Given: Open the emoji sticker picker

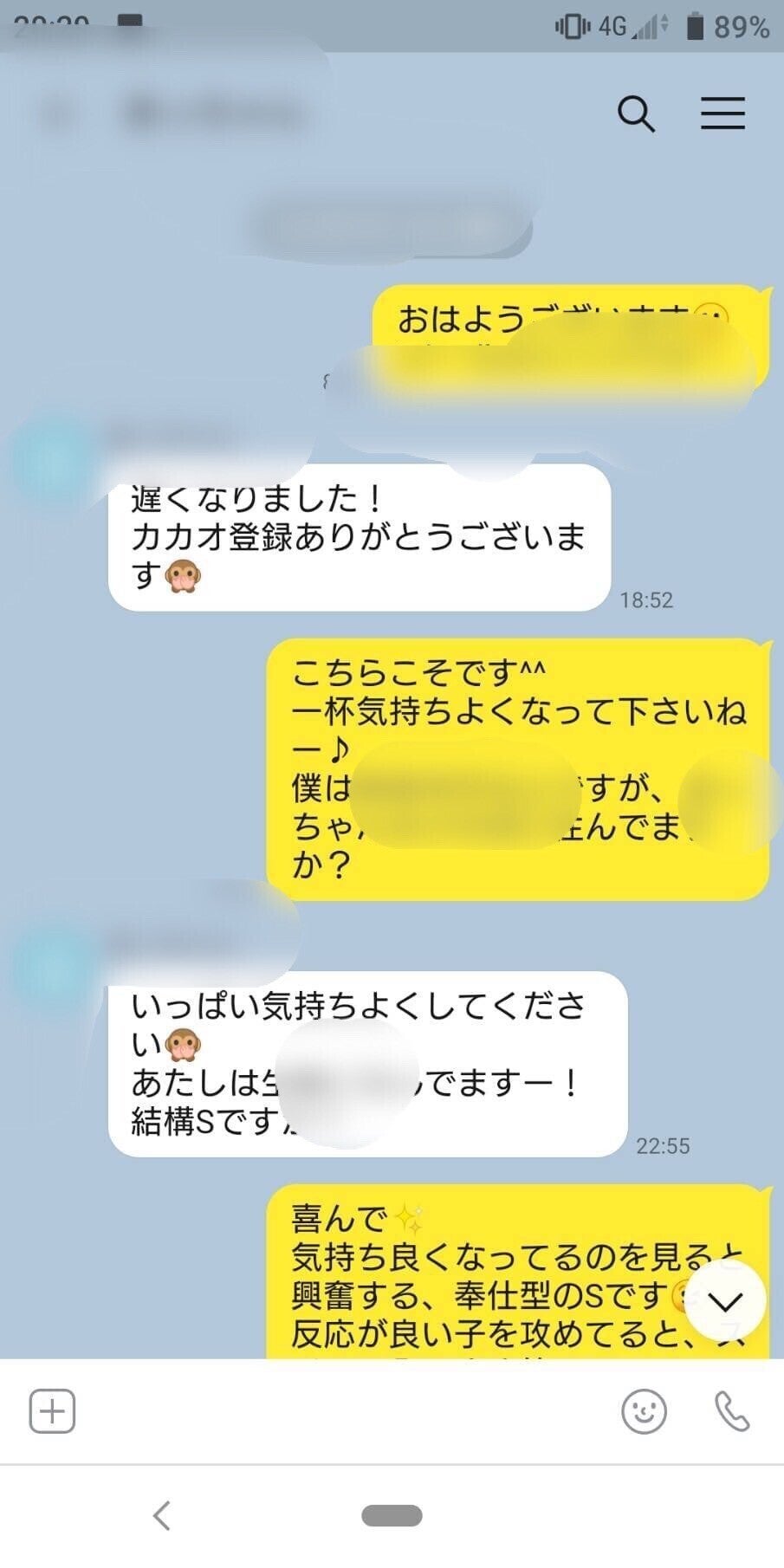Looking at the screenshot, I should 644,1411.
